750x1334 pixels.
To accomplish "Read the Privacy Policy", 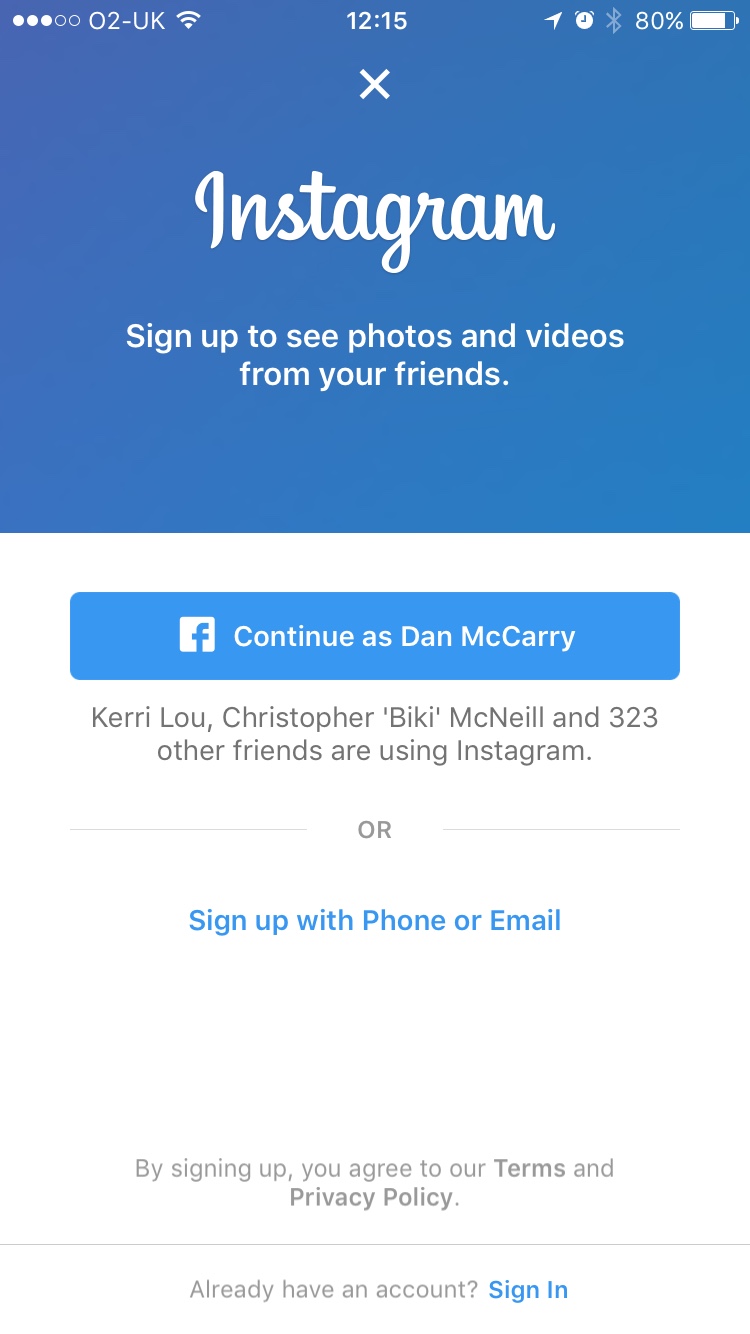I will point(371,1197).
